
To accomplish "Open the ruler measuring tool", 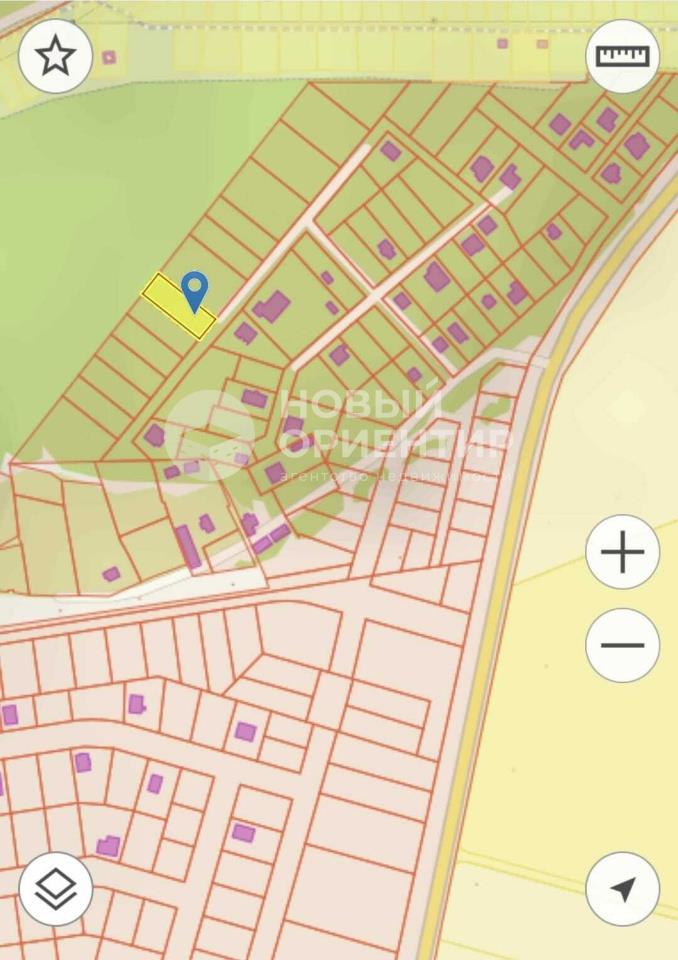I will click(622, 56).
